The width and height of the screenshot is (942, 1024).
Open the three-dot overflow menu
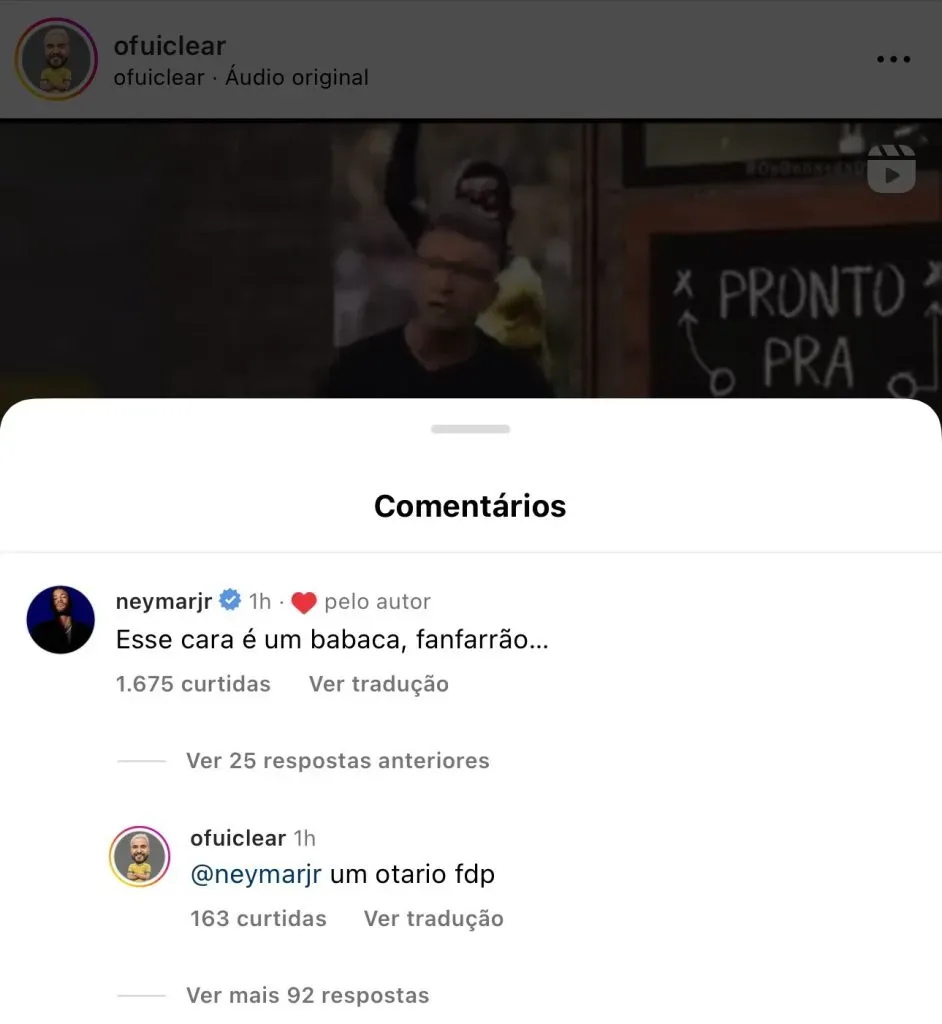[x=893, y=60]
